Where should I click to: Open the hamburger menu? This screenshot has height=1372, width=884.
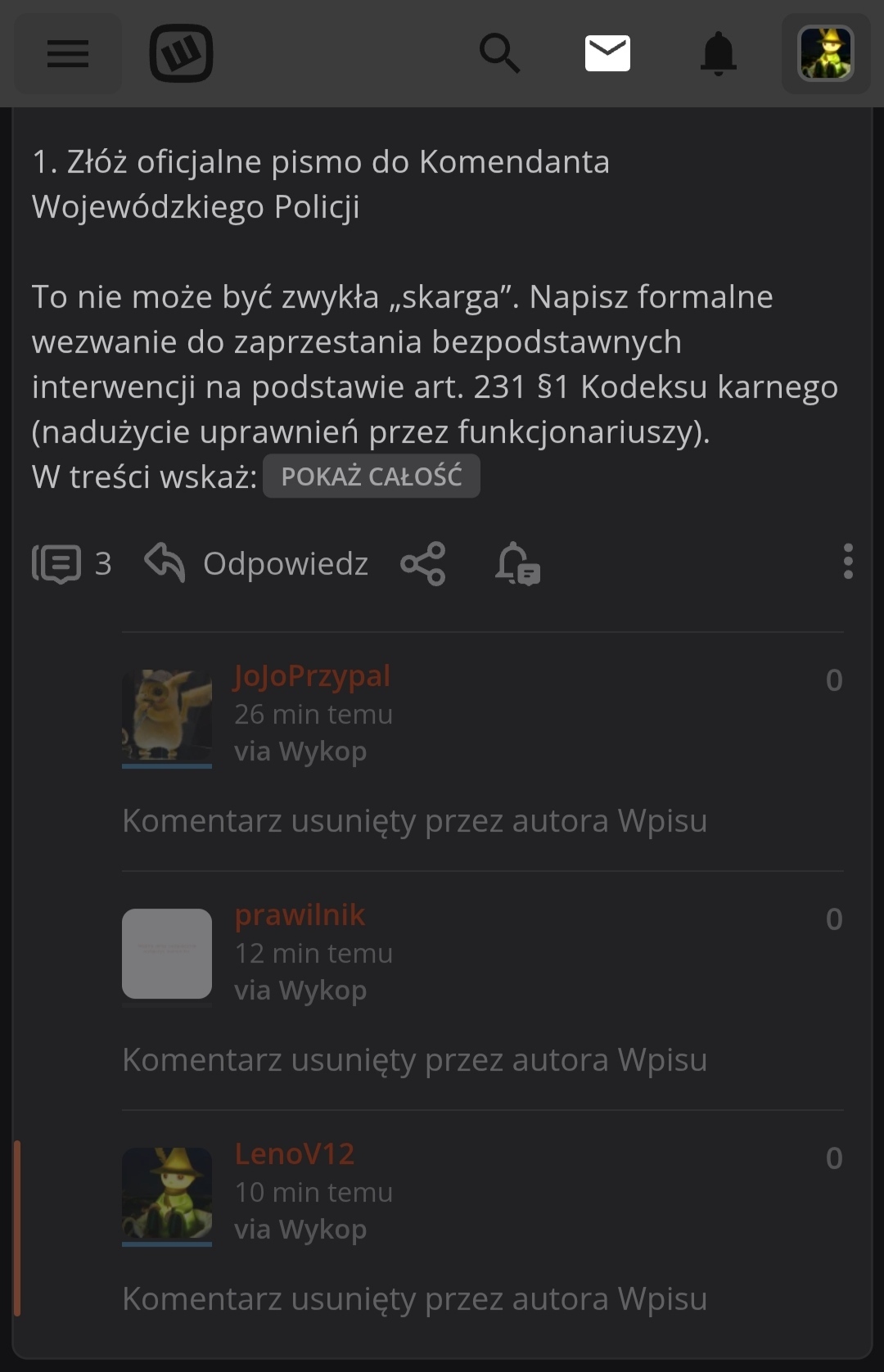(x=67, y=54)
